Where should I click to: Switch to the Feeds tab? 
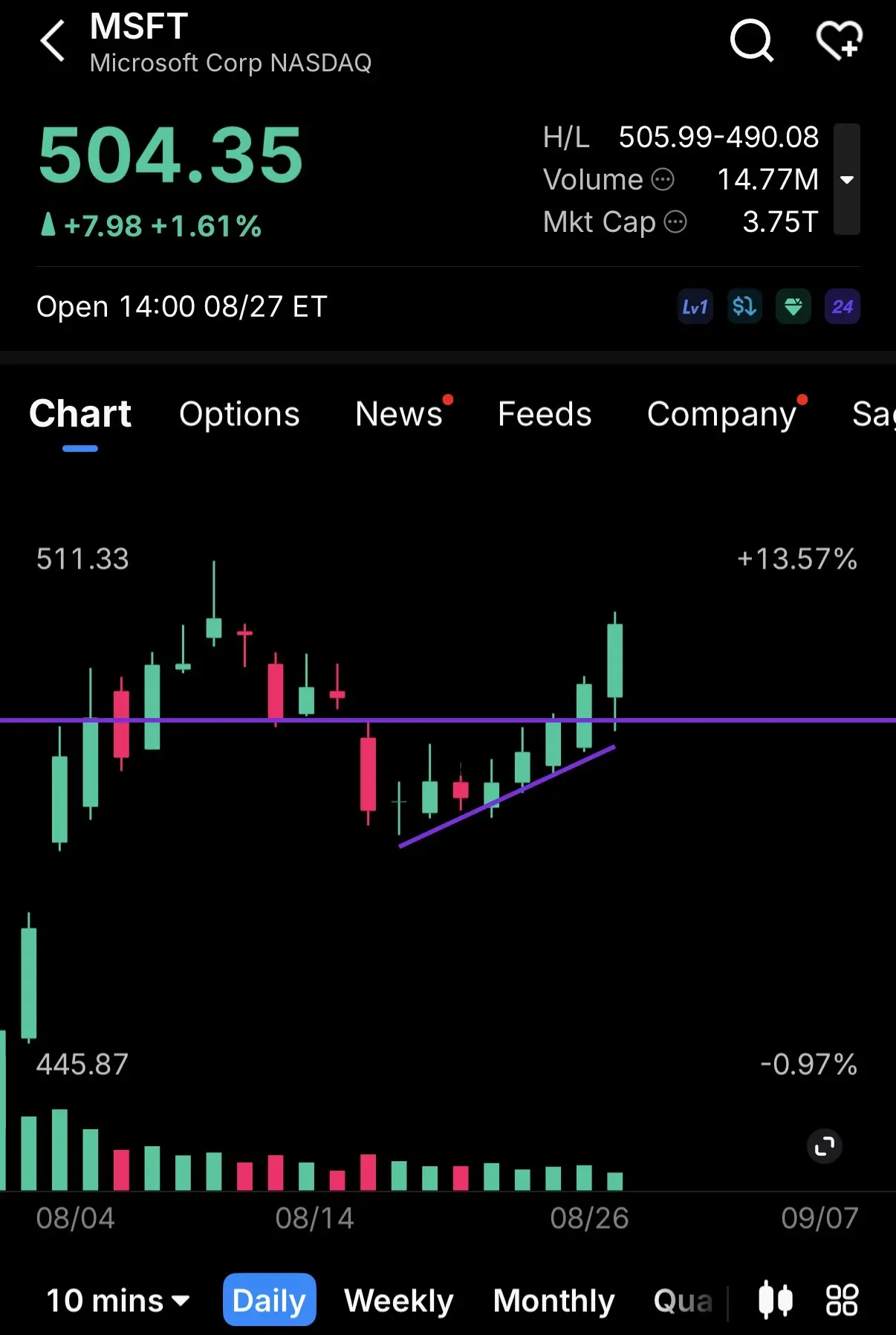pyautogui.click(x=545, y=414)
